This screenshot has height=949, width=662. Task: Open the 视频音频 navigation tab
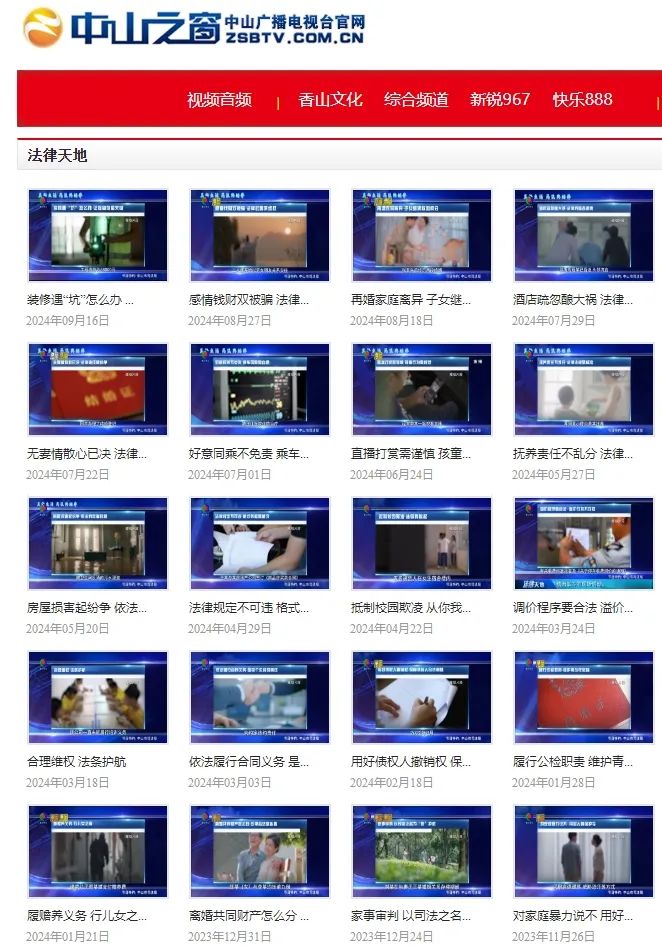(x=219, y=99)
